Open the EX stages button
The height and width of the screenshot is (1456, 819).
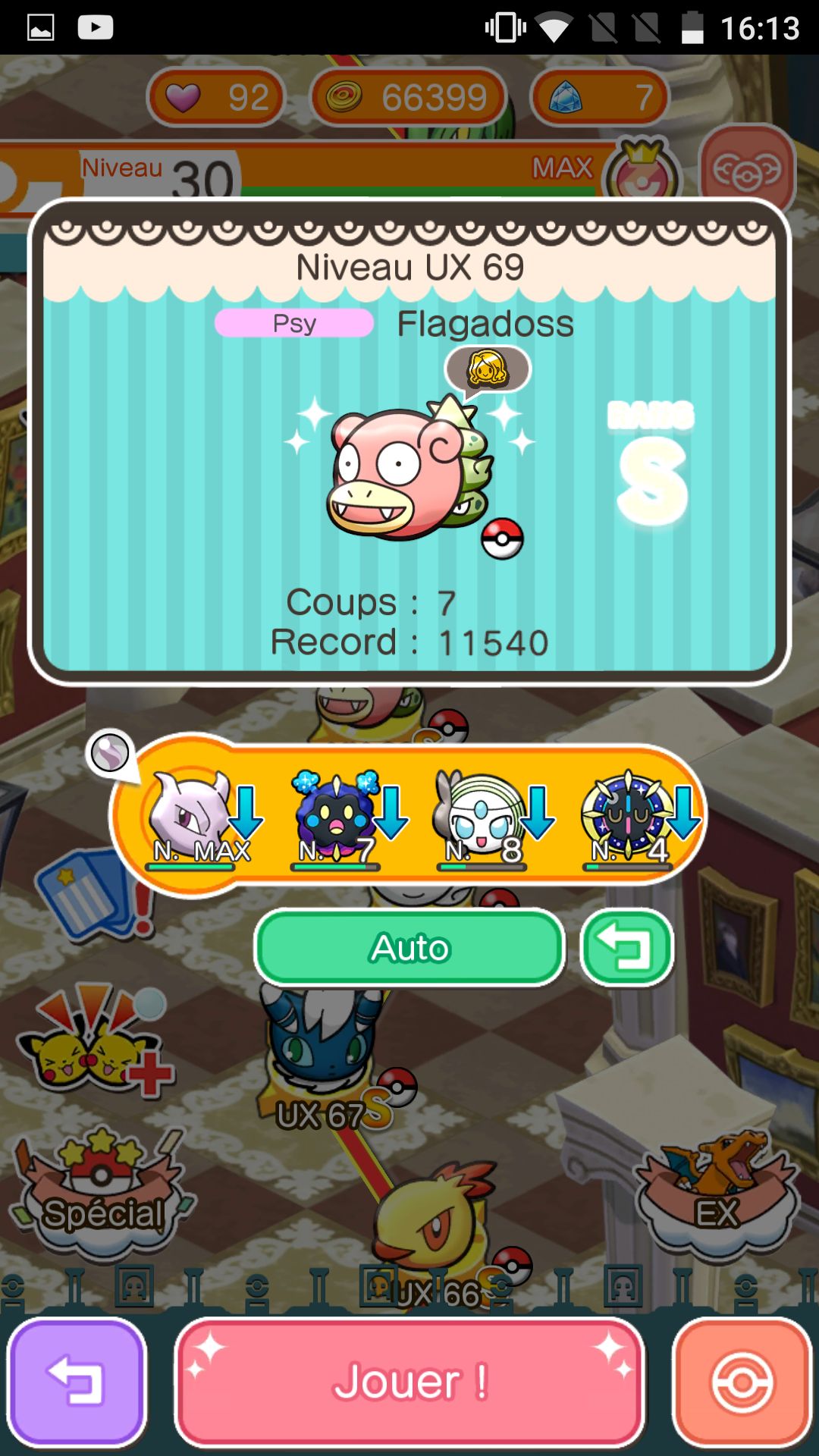[x=717, y=1191]
